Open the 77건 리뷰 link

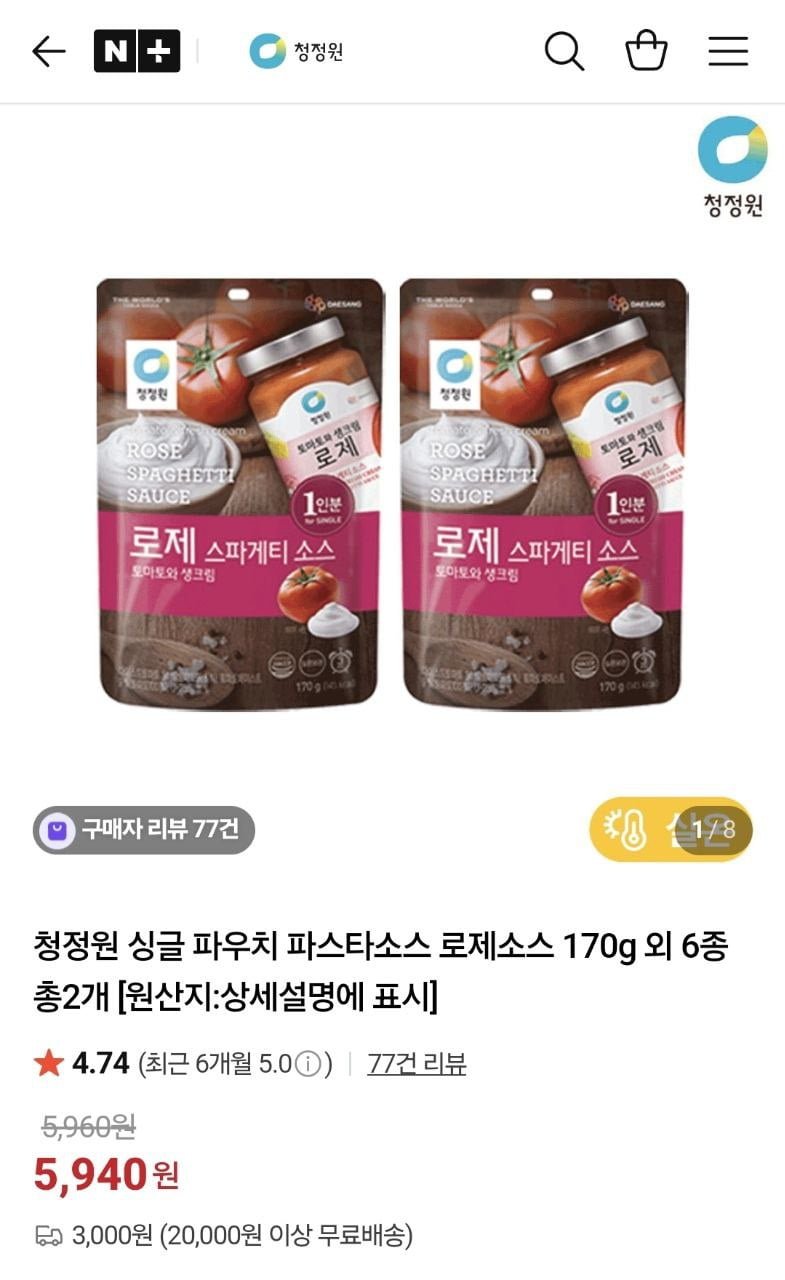[416, 1063]
